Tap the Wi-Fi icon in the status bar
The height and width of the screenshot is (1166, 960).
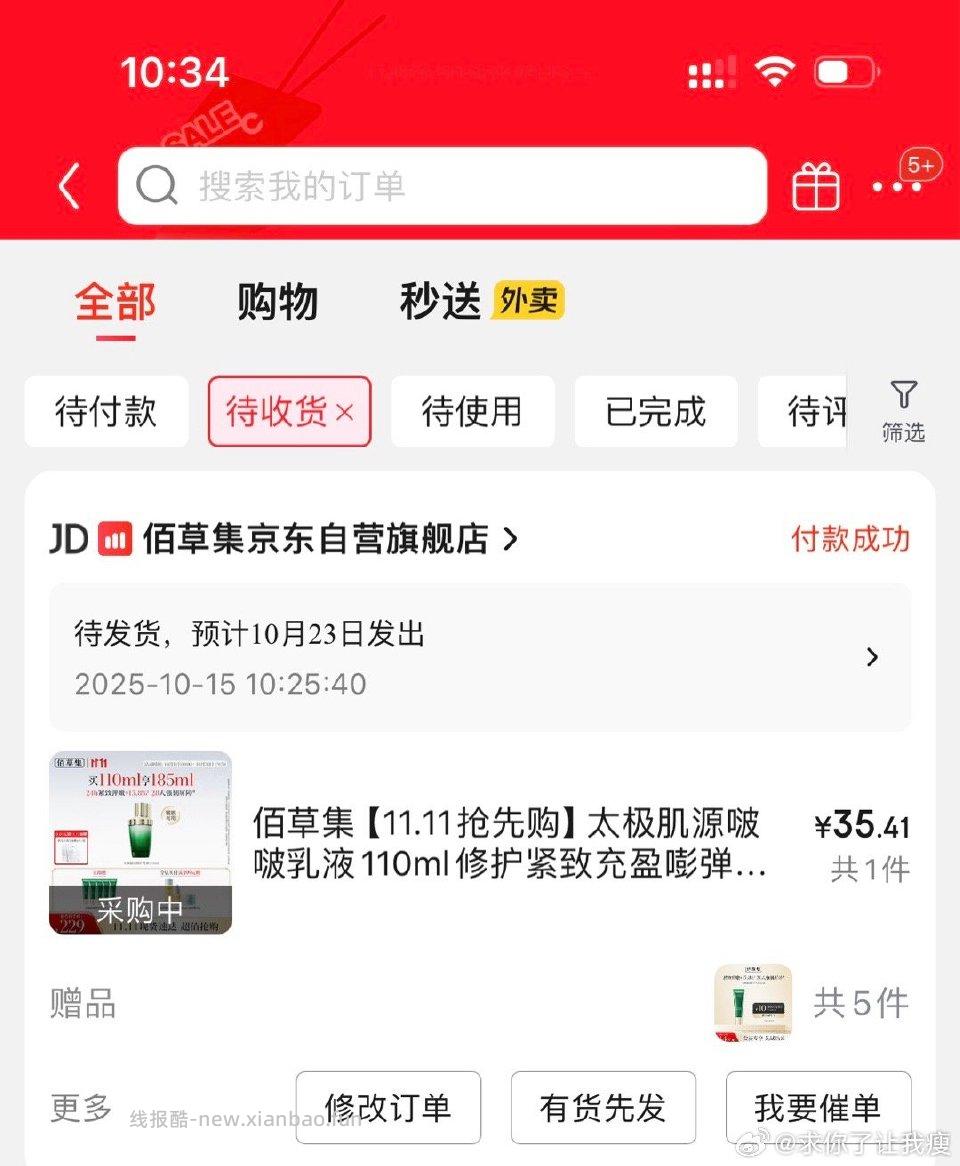tap(775, 70)
